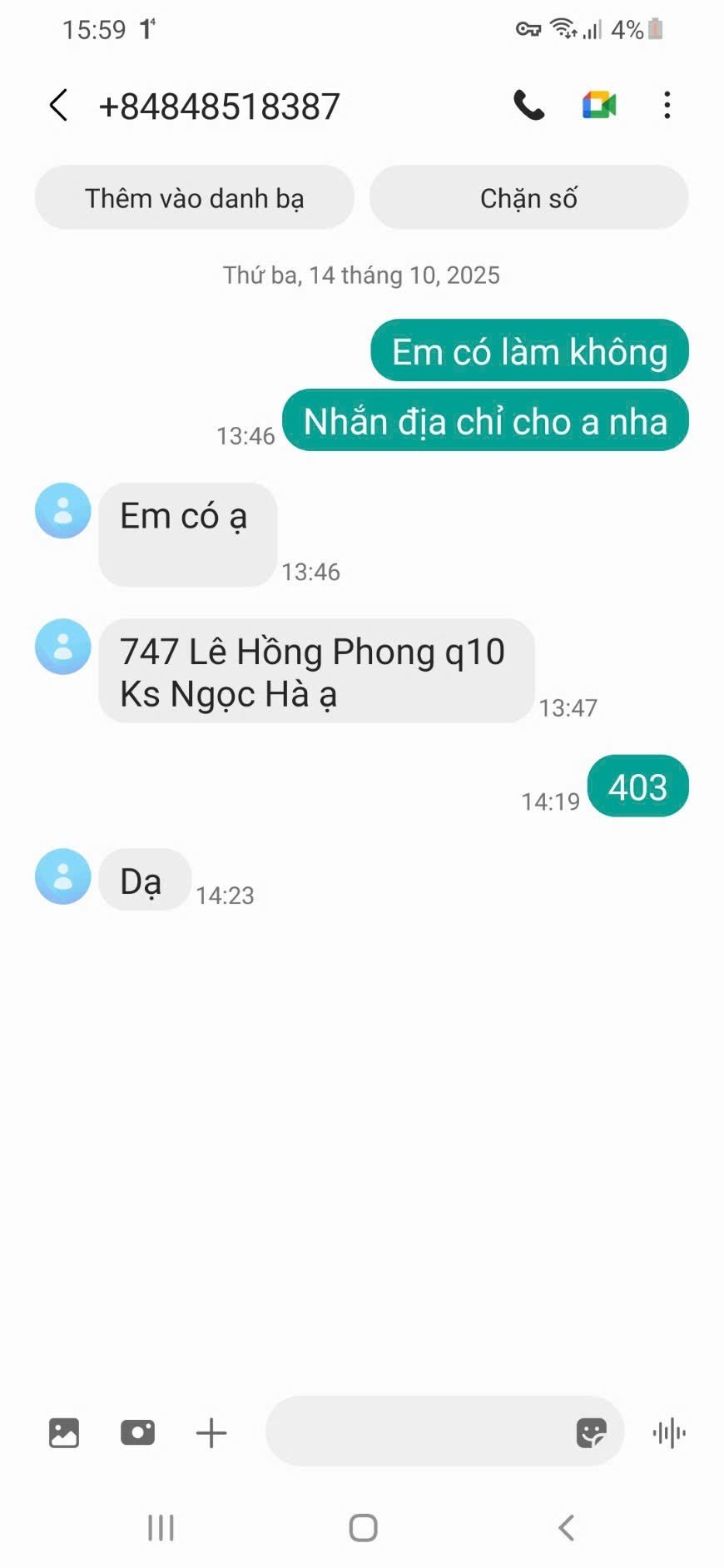724x1568 pixels.
Task: Tap the plus attachment icon
Action: click(211, 1432)
